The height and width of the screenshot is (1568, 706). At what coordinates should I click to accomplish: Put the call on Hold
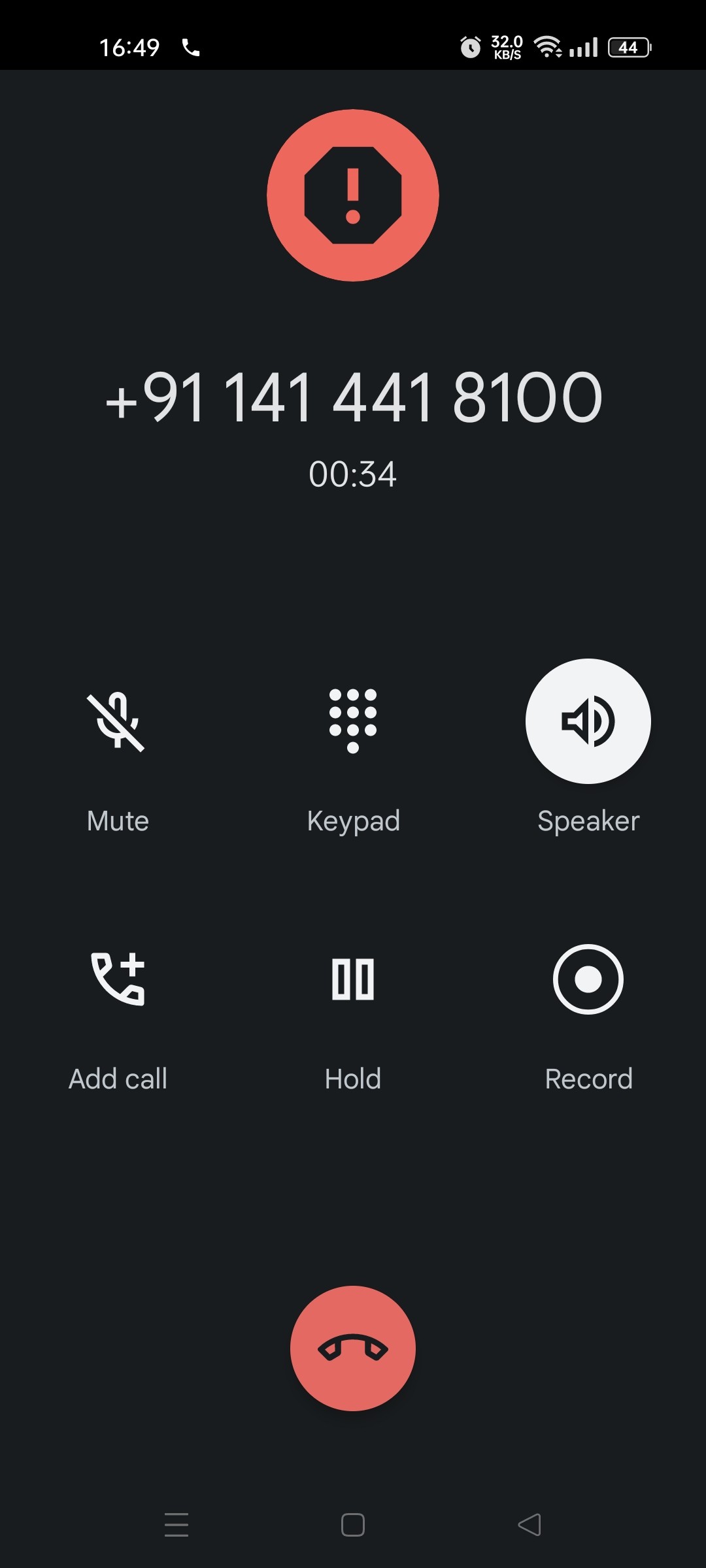(x=353, y=979)
